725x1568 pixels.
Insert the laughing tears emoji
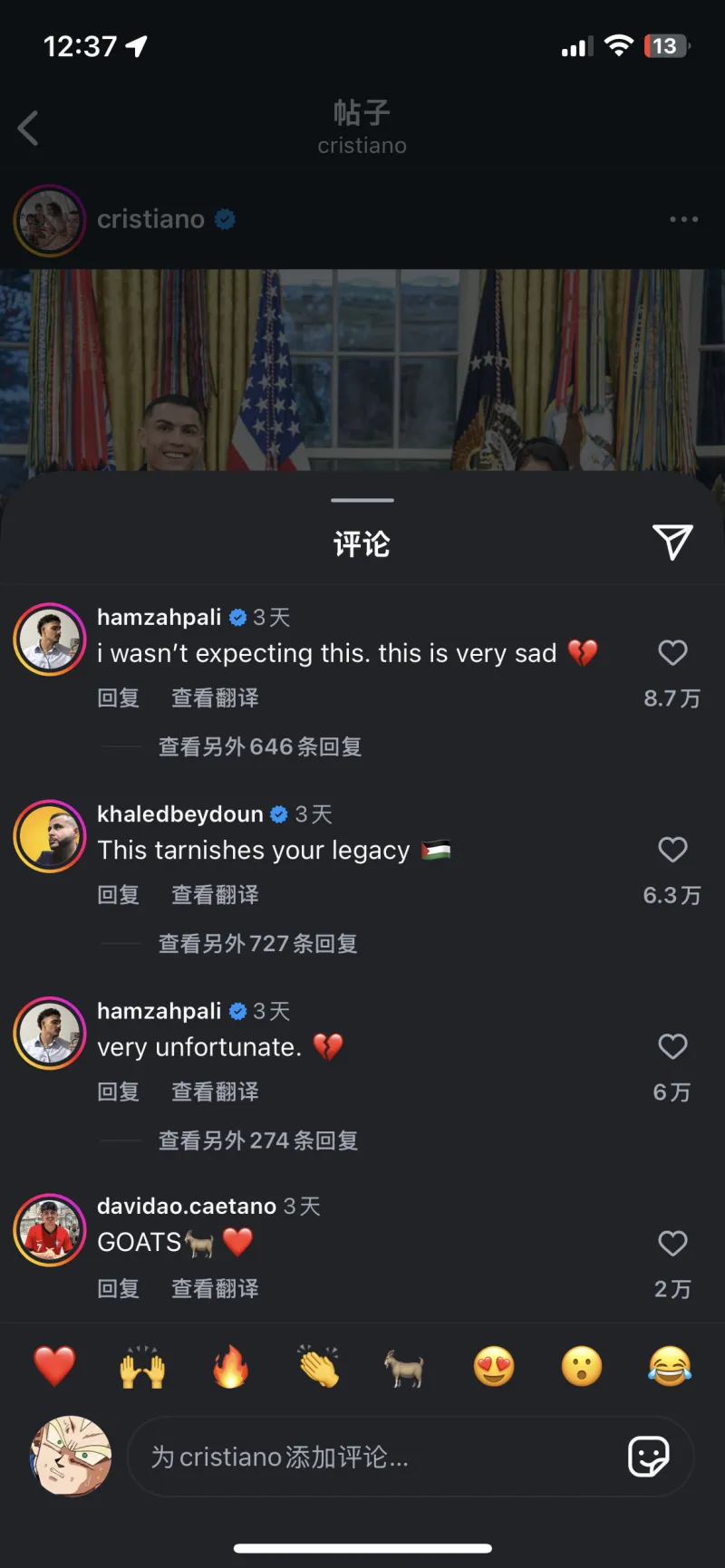point(670,1366)
